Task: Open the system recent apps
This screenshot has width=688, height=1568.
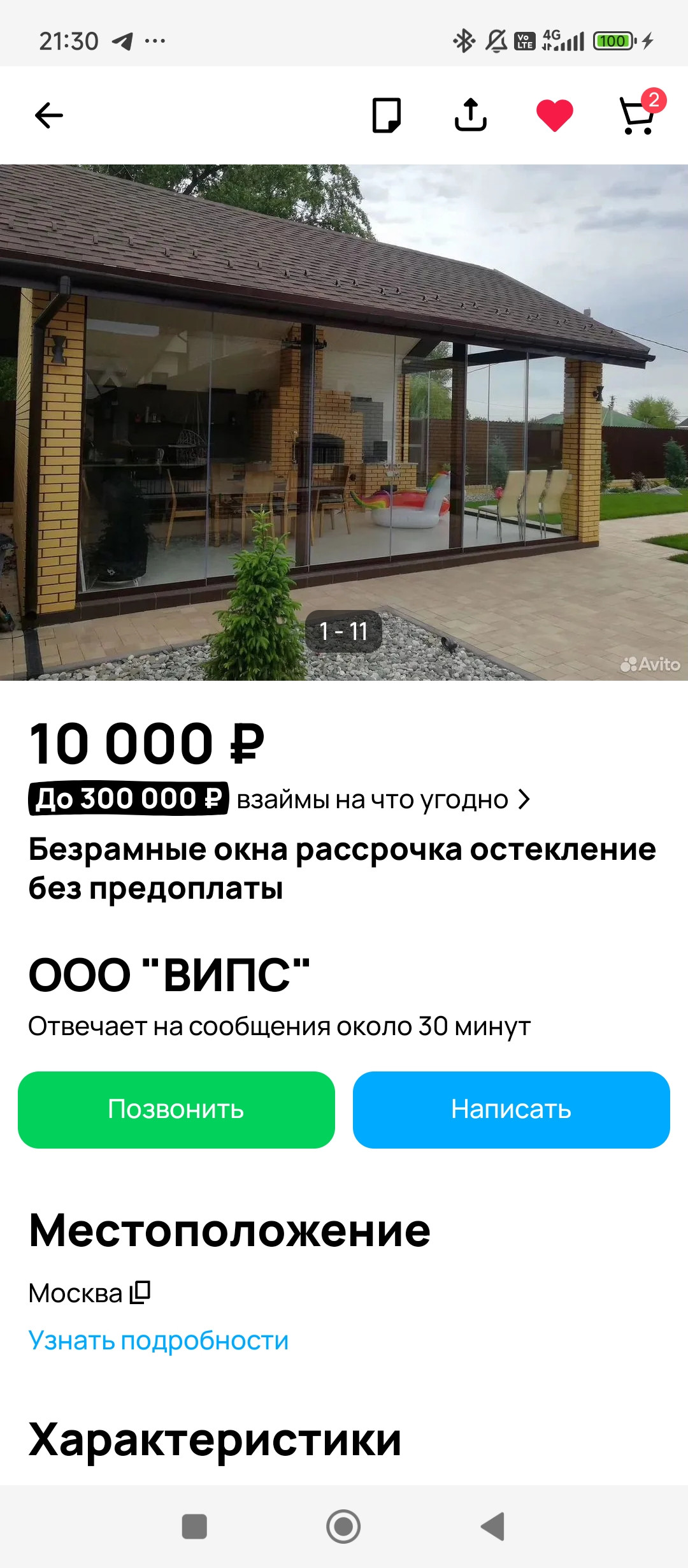Action: [194, 1527]
